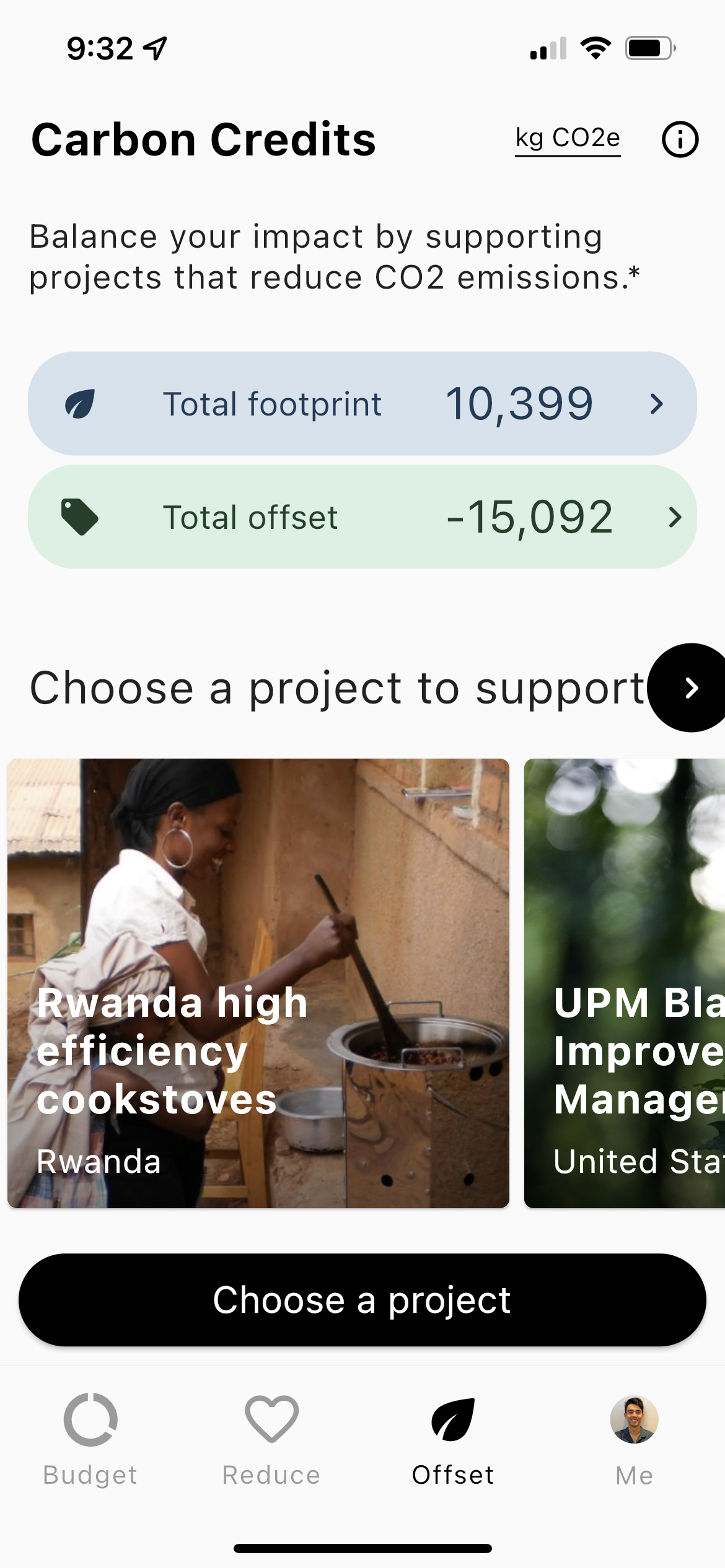The image size is (725, 1568).
Task: Tap the profile photo icon for Me
Action: pos(633,1421)
